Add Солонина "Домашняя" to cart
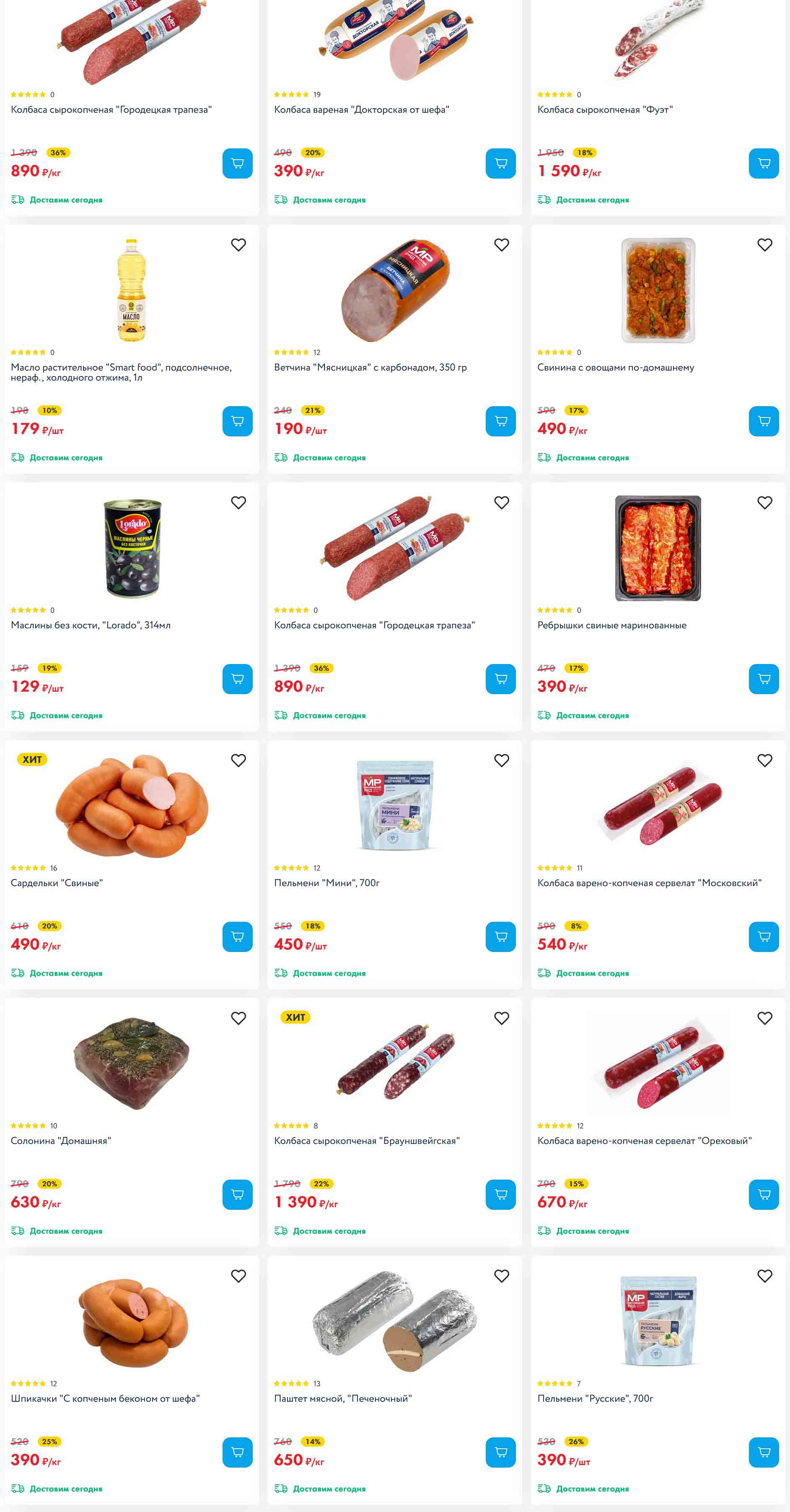The image size is (790, 1512). point(237,1194)
